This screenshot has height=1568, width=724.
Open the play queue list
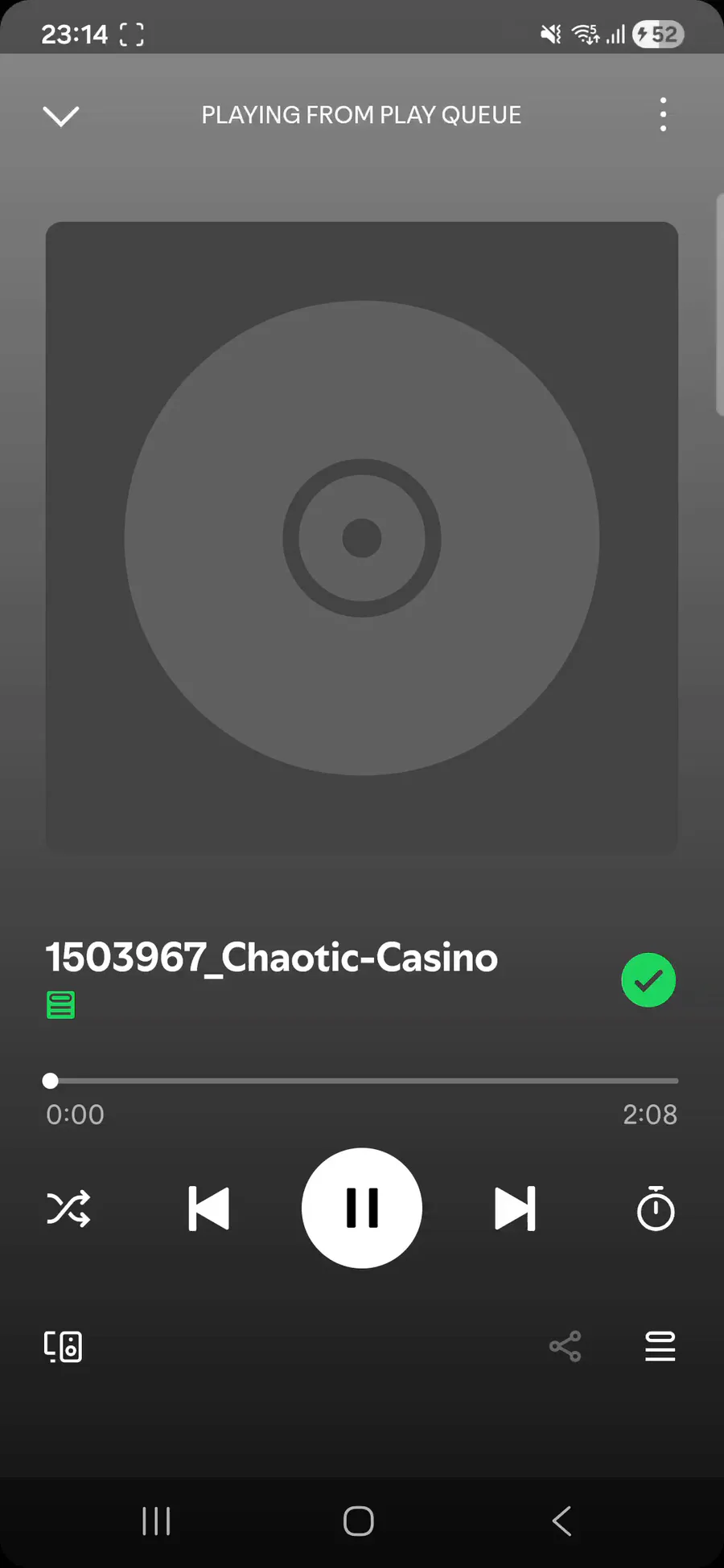pyautogui.click(x=660, y=1346)
